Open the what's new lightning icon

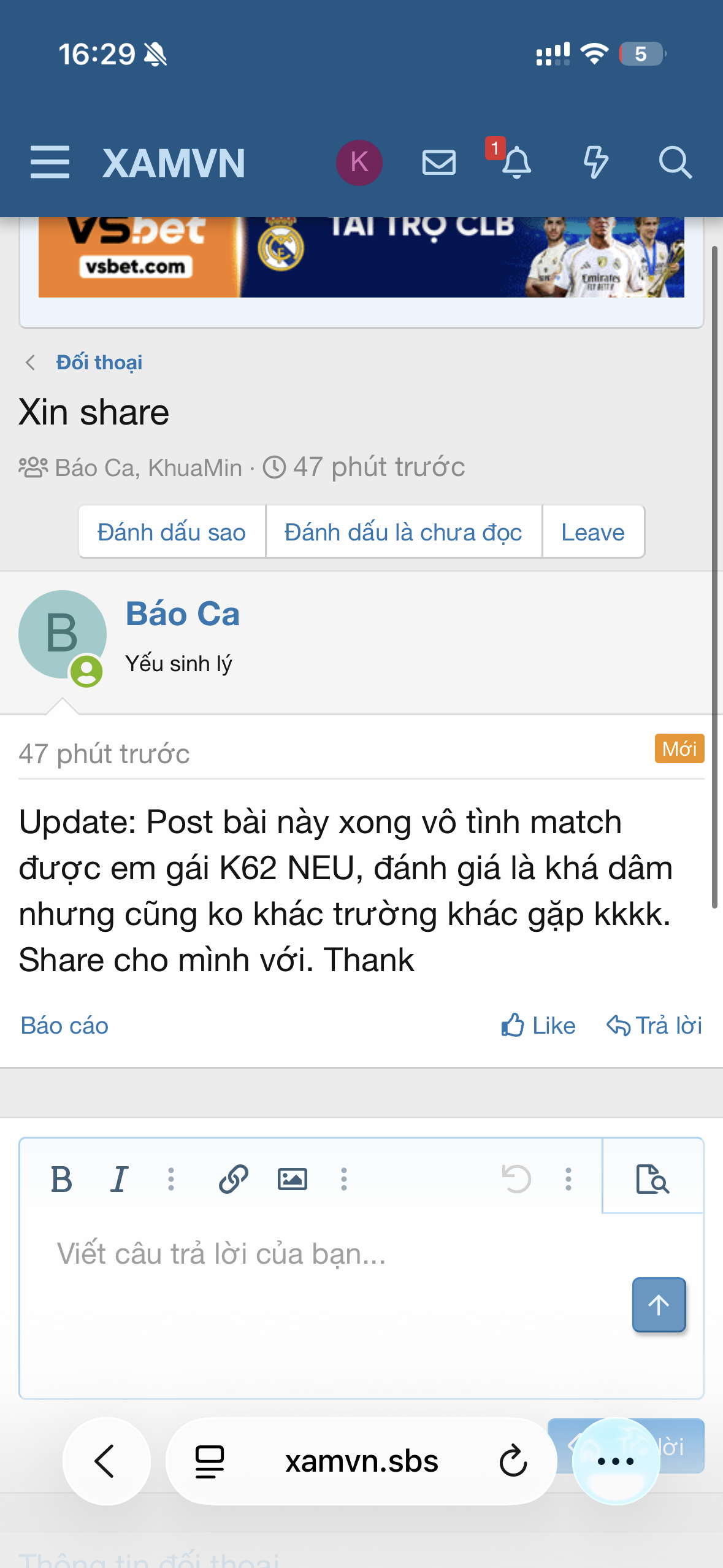point(595,163)
